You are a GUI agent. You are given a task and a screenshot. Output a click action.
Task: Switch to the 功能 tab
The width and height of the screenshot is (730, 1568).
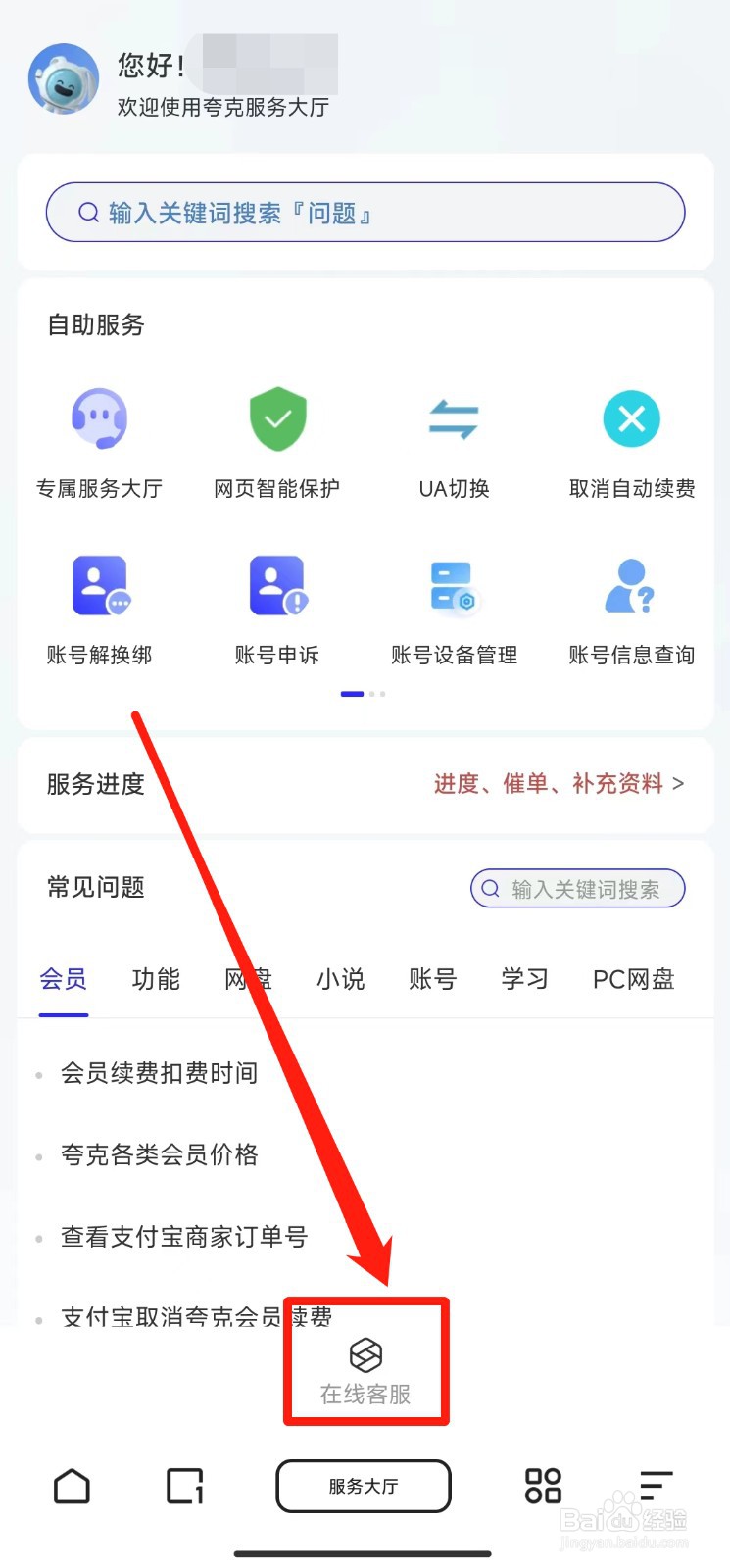coord(154,978)
